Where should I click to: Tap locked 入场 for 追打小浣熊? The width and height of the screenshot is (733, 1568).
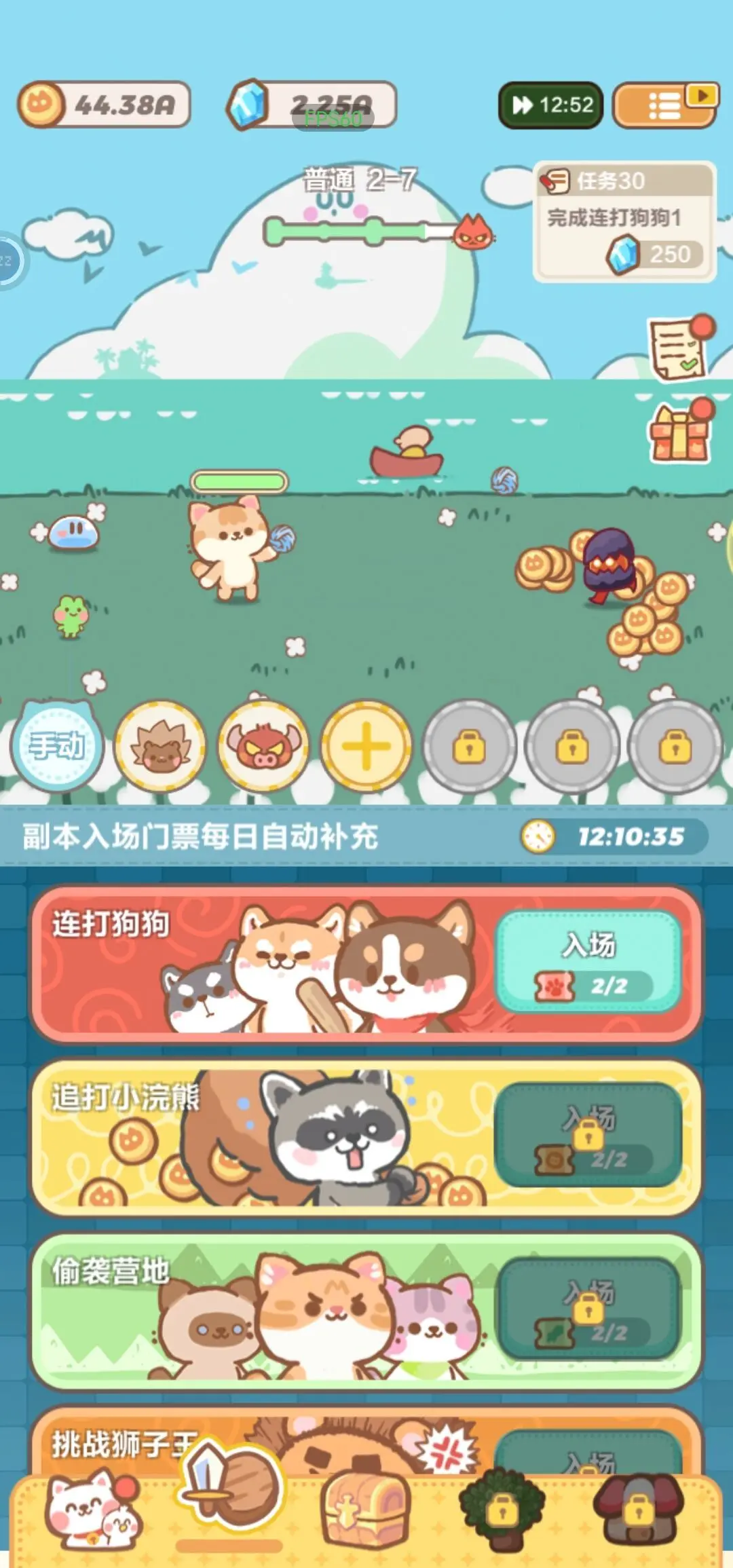588,1135
